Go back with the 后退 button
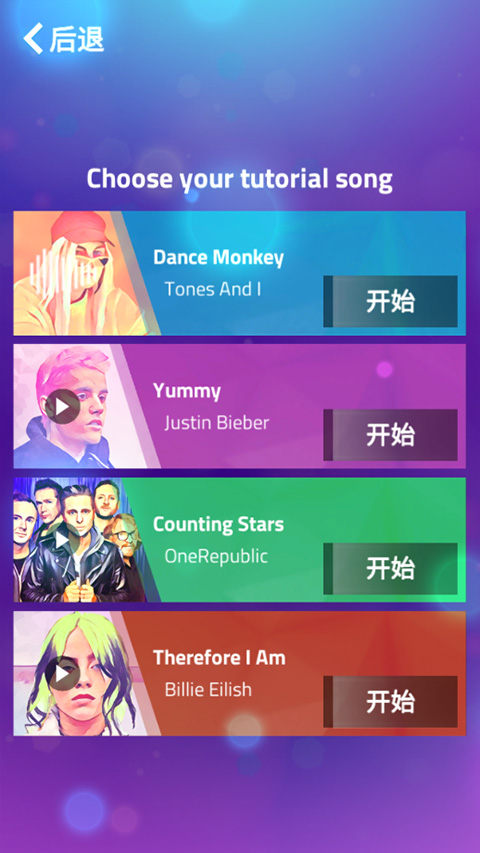This screenshot has width=480, height=853. (x=63, y=39)
